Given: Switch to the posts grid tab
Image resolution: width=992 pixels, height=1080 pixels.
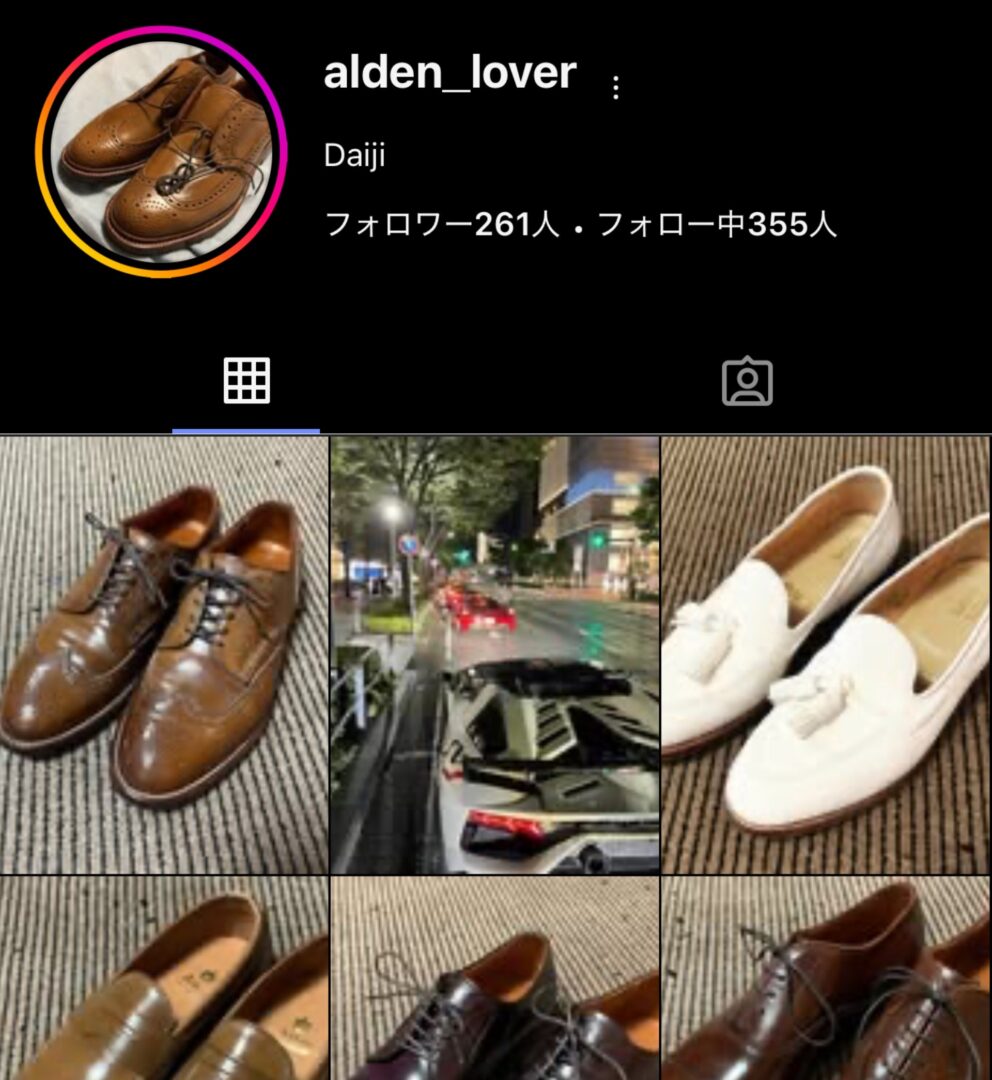Looking at the screenshot, I should click(246, 381).
